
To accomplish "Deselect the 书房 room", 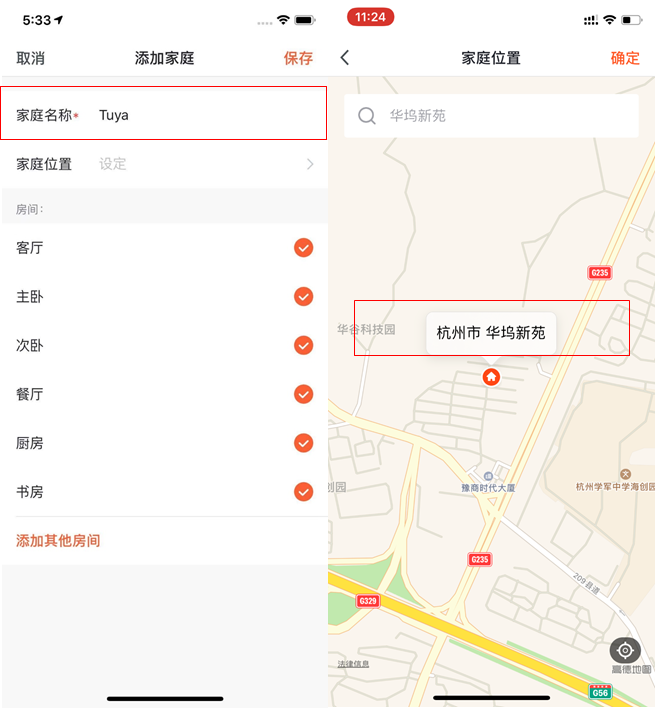I will [x=303, y=492].
